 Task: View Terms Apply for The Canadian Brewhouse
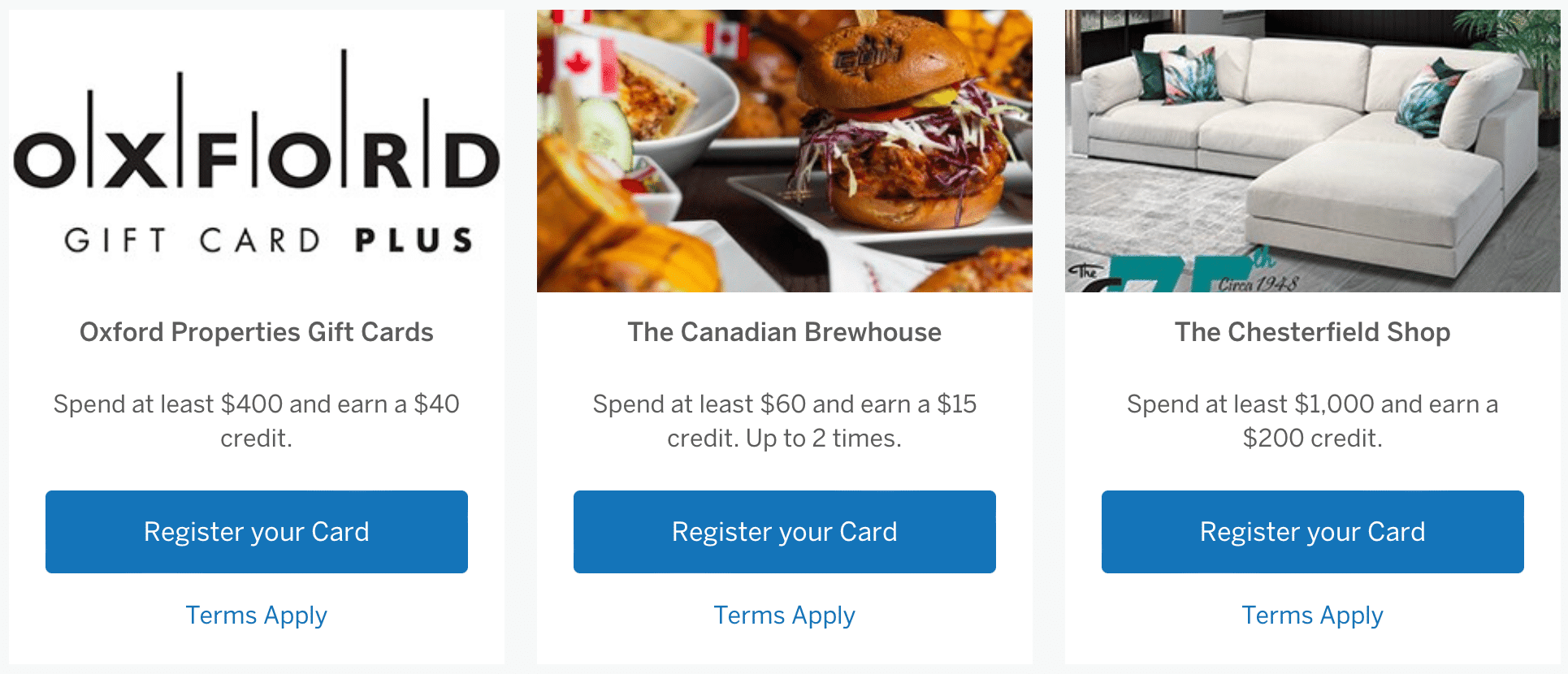click(784, 616)
